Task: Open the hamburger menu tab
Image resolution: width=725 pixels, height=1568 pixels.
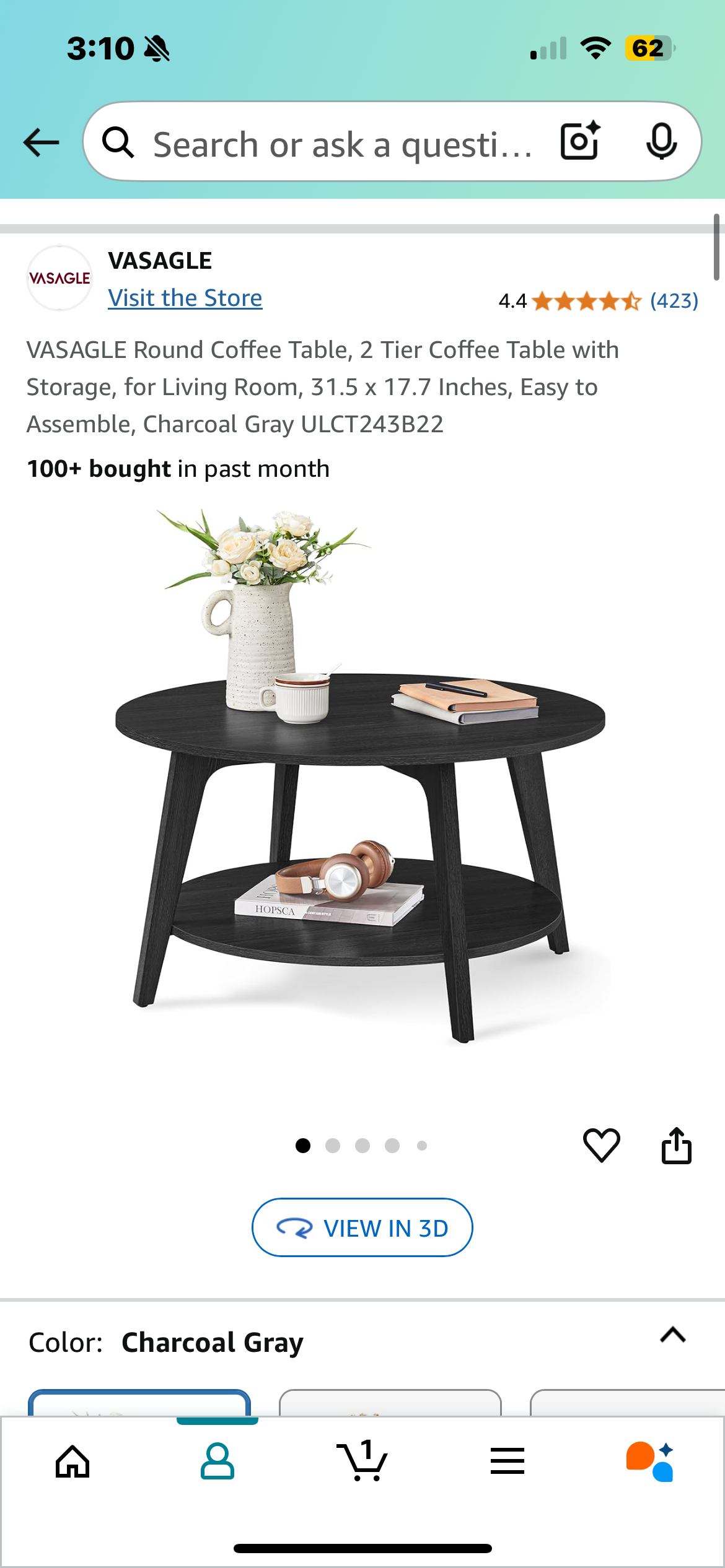Action: (507, 1461)
